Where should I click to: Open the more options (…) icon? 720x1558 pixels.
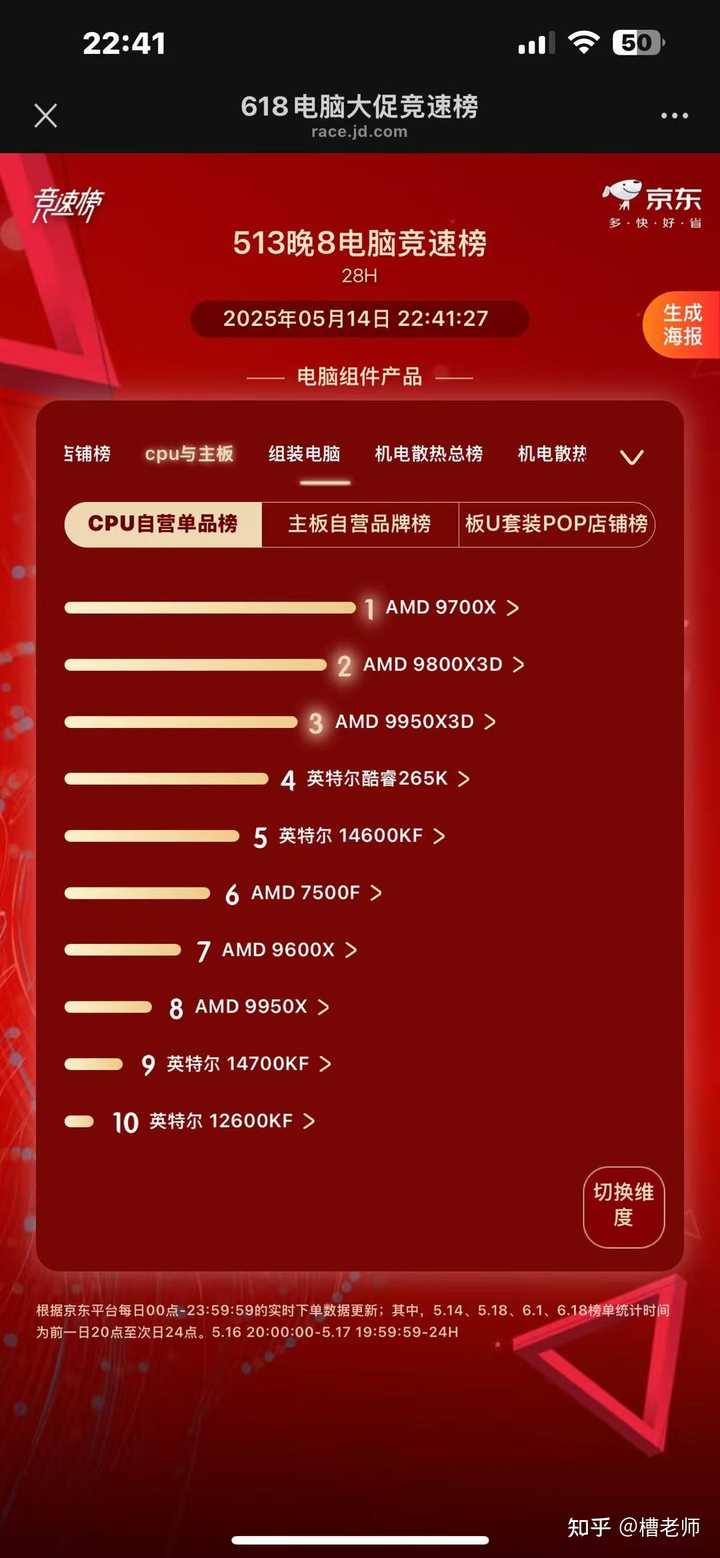coord(675,115)
